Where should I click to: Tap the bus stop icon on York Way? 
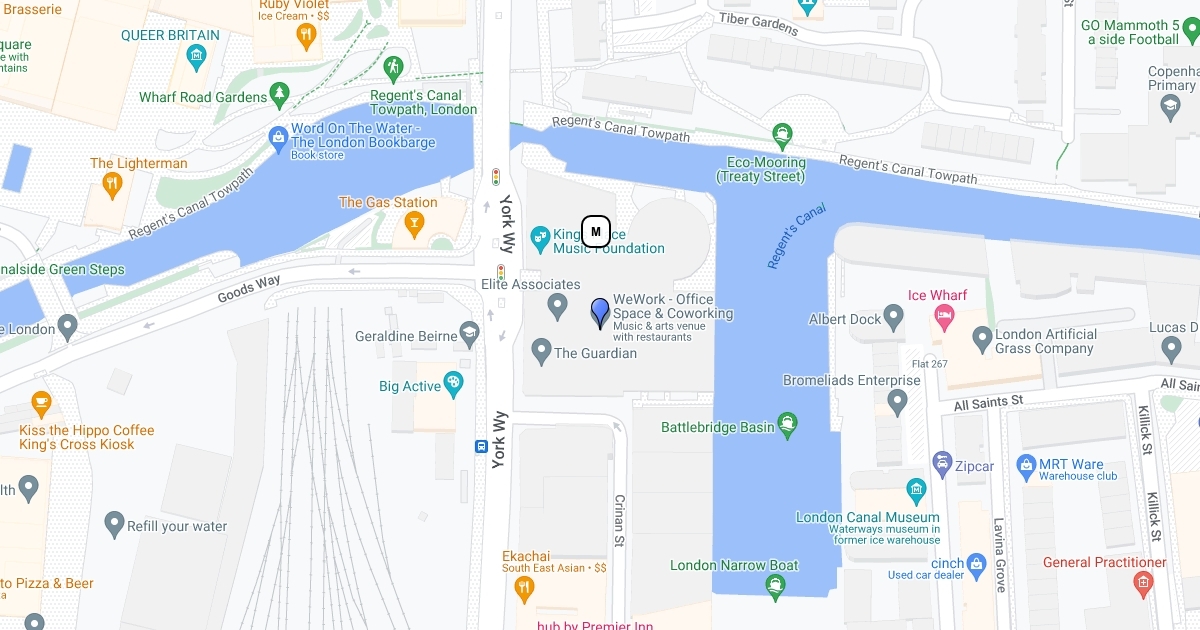point(482,446)
